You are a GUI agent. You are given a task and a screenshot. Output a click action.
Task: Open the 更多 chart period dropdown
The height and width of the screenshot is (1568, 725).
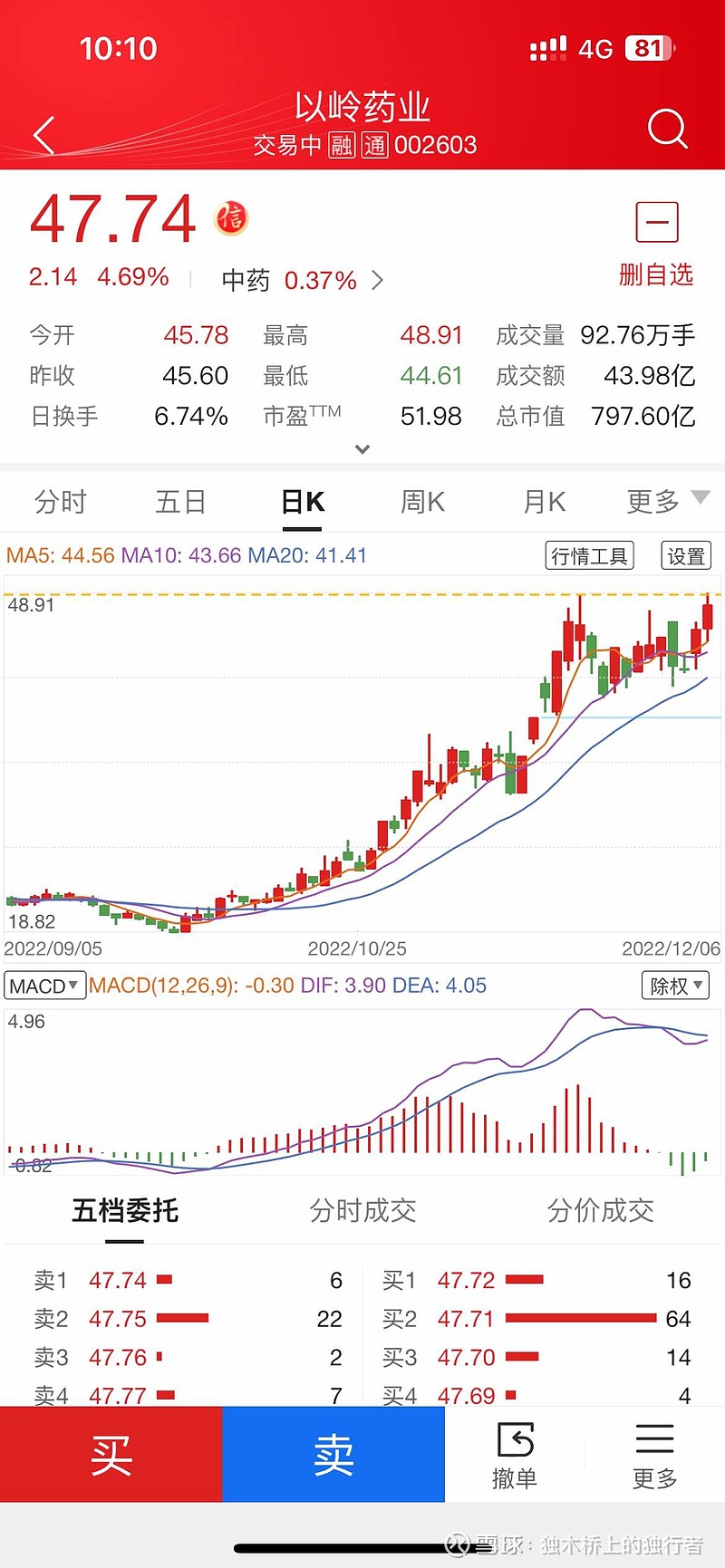click(666, 500)
